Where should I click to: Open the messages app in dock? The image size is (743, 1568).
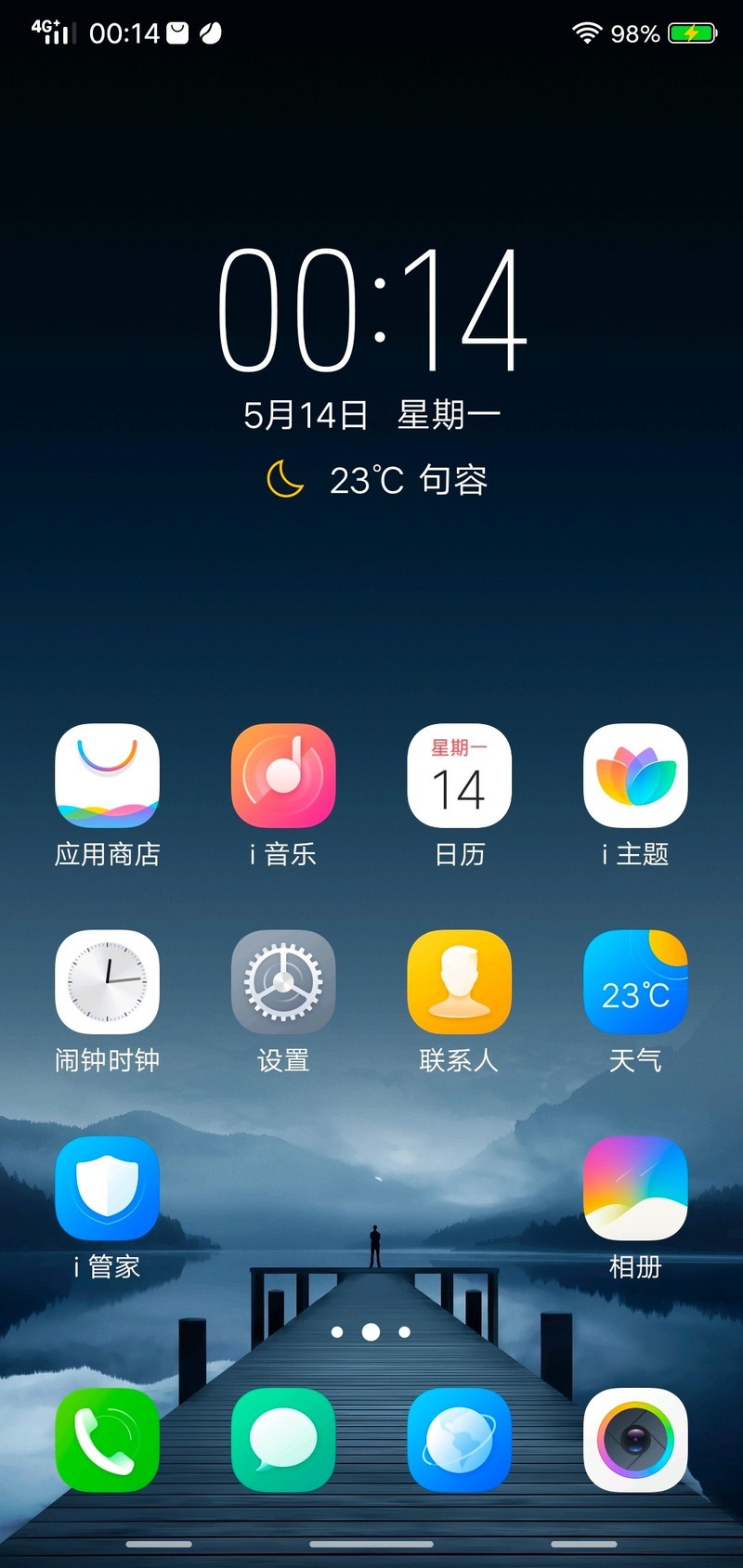[x=283, y=1440]
